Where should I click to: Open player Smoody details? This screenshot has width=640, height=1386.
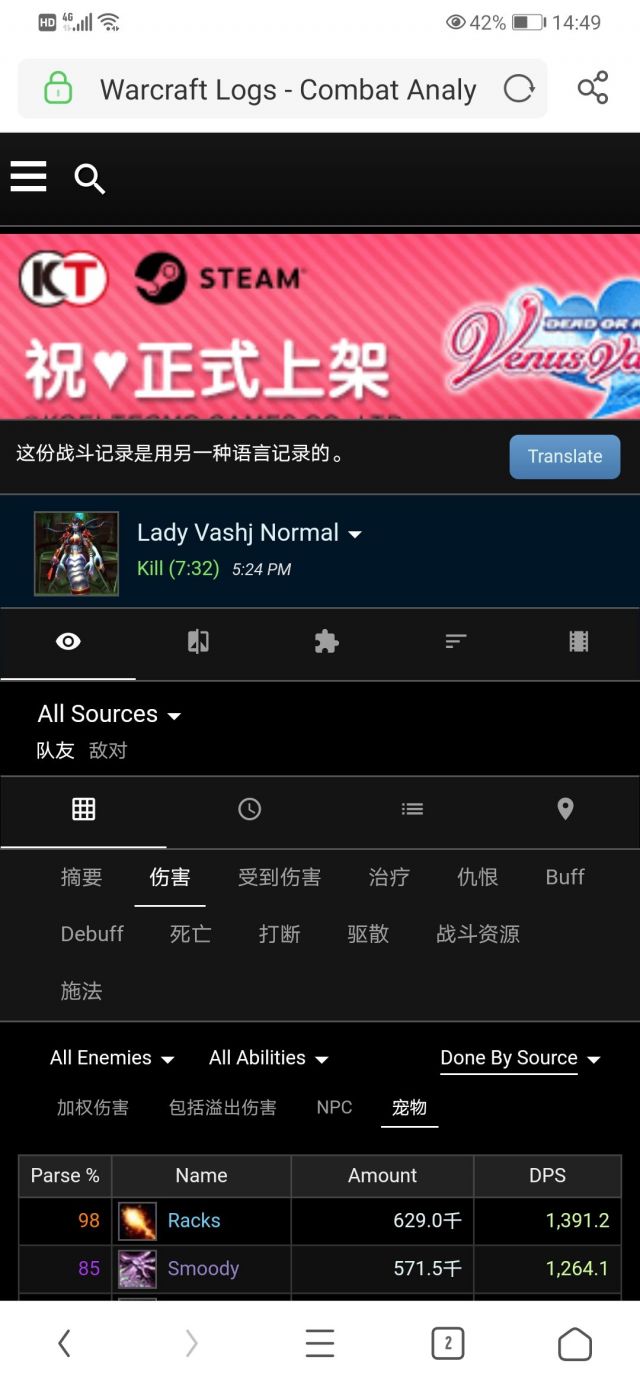point(203,1268)
